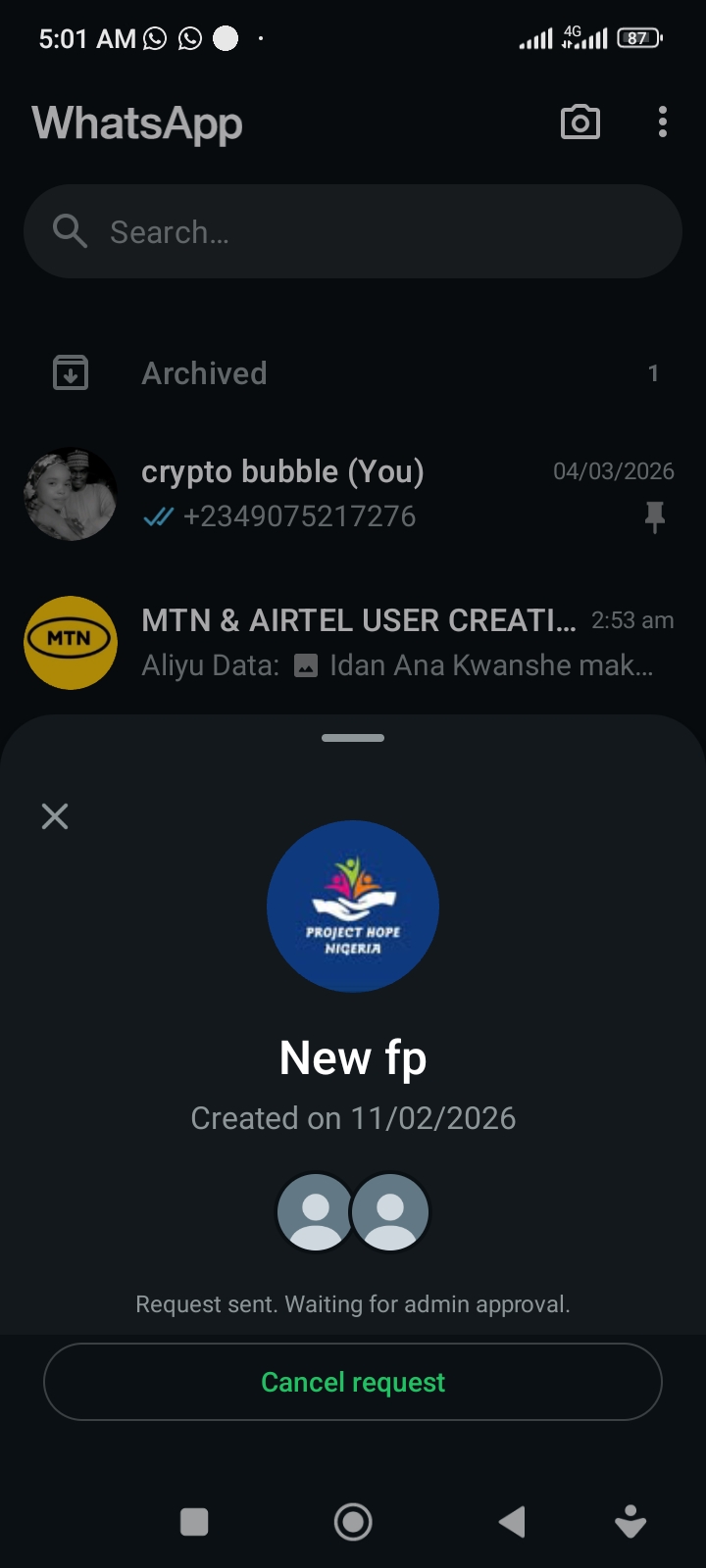Open the three-dot overflow menu
This screenshot has width=706, height=1568.
(x=663, y=122)
